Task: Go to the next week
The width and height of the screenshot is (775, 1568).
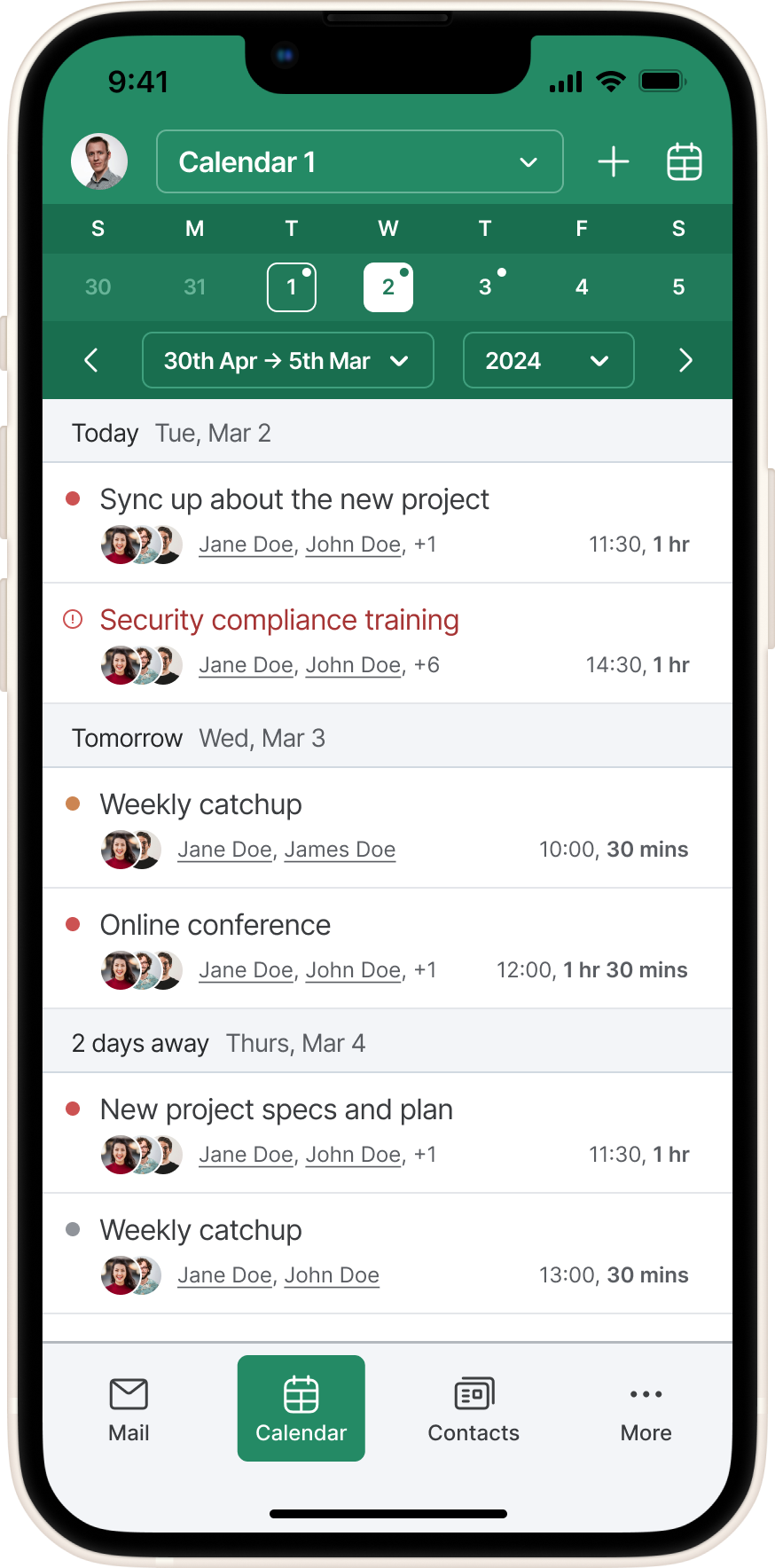Action: [685, 360]
